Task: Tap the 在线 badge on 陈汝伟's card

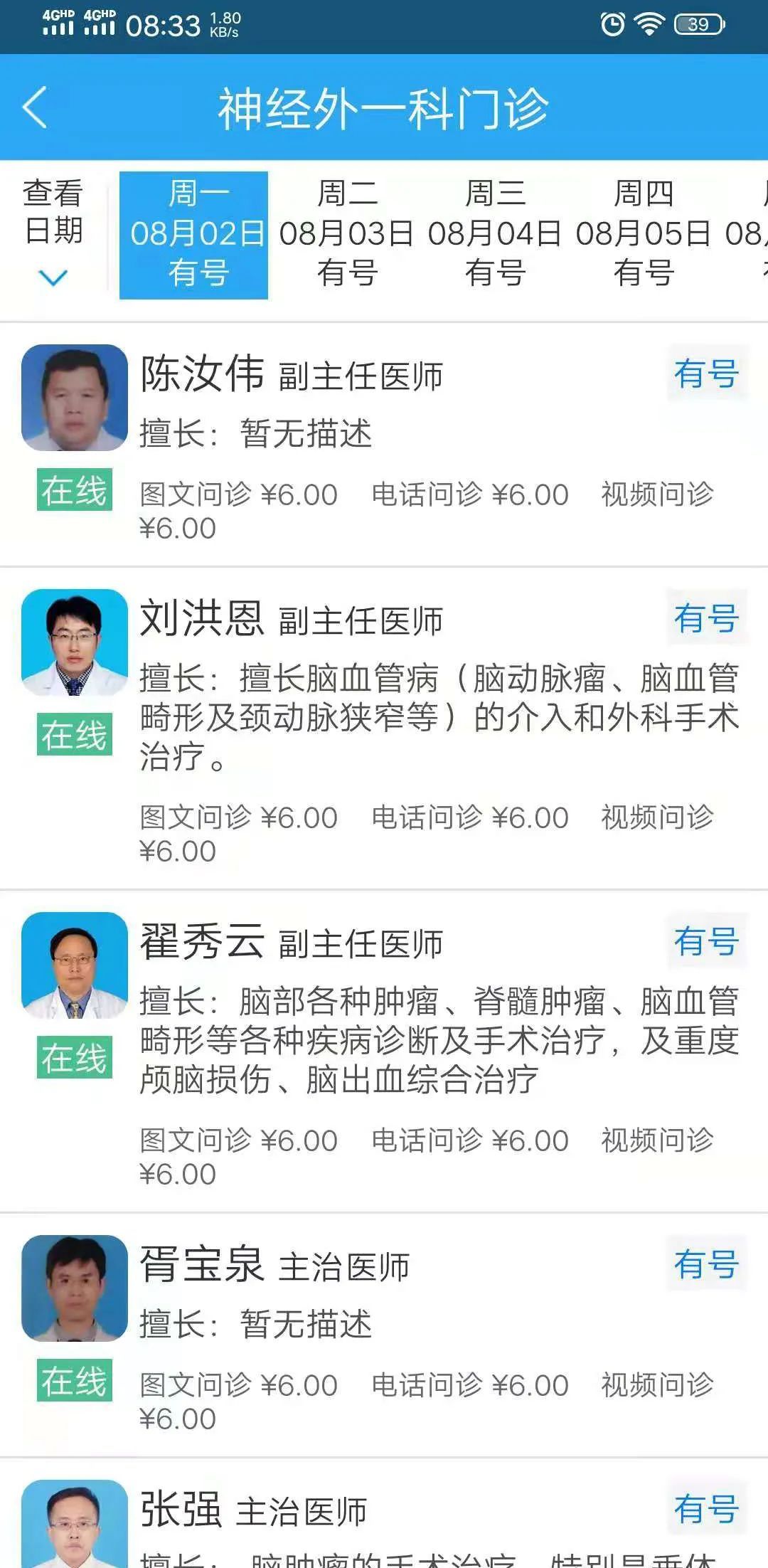Action: [x=73, y=489]
